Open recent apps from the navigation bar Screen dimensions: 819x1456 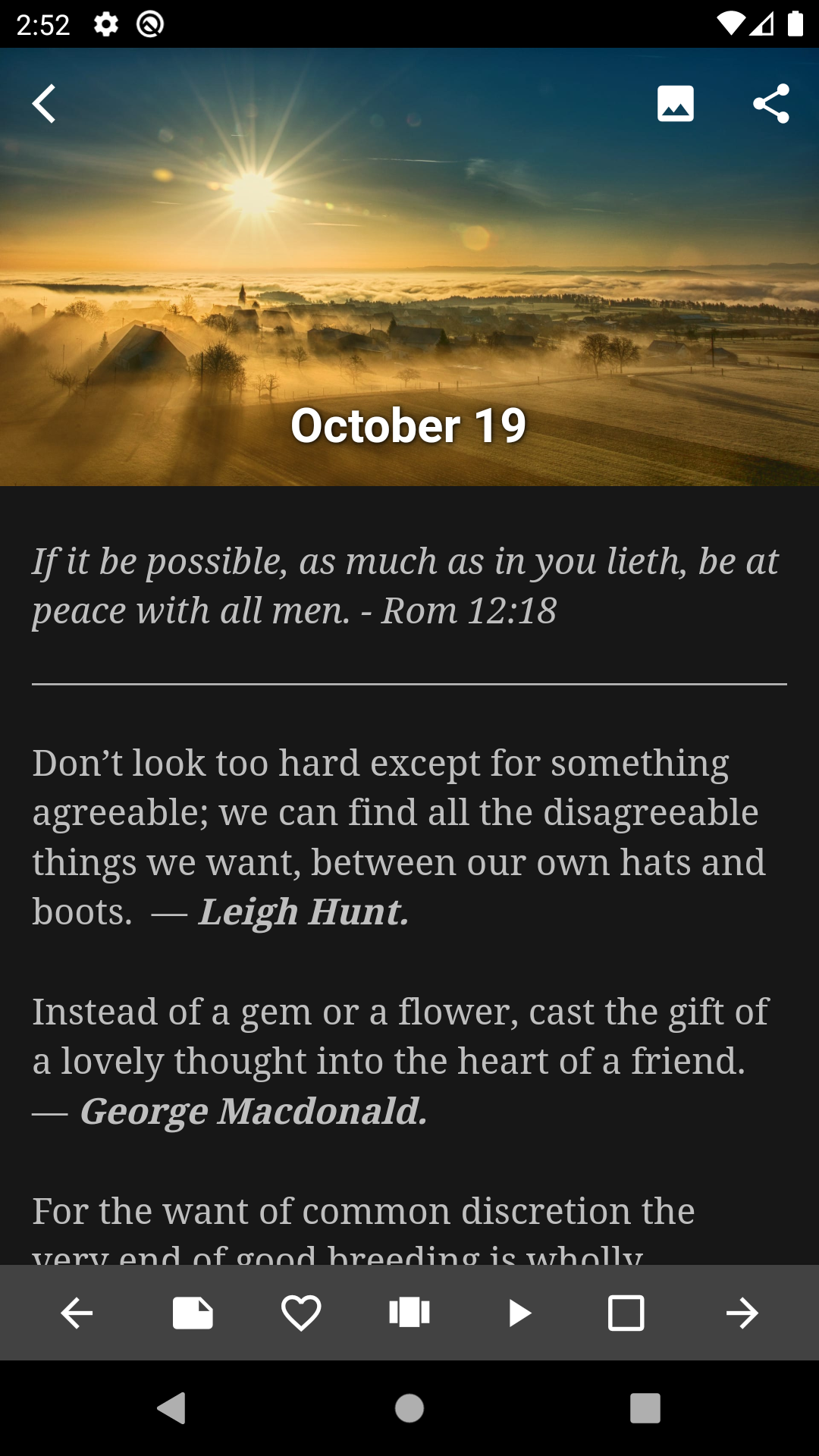click(x=645, y=1408)
